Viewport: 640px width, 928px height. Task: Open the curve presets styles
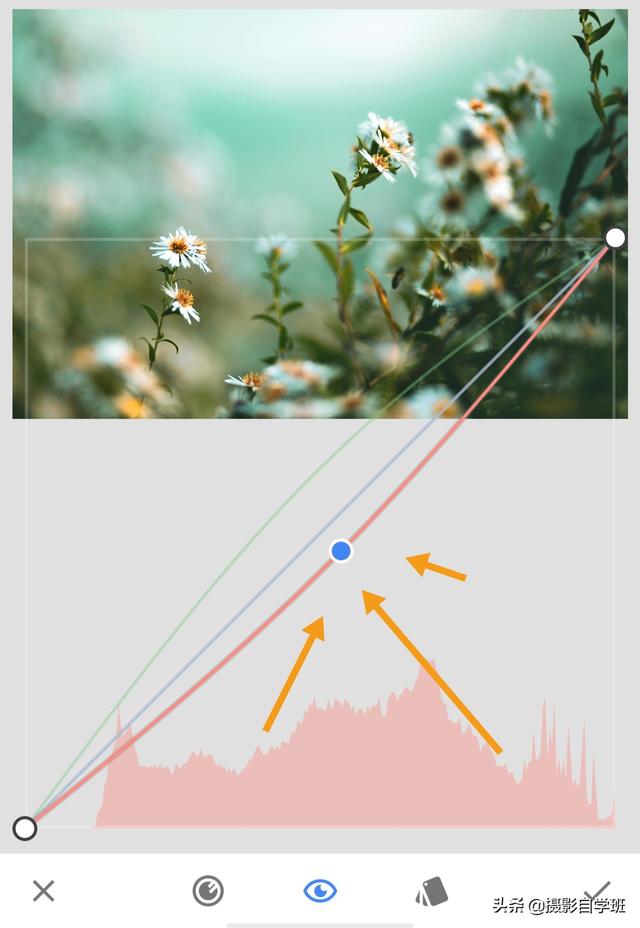431,890
